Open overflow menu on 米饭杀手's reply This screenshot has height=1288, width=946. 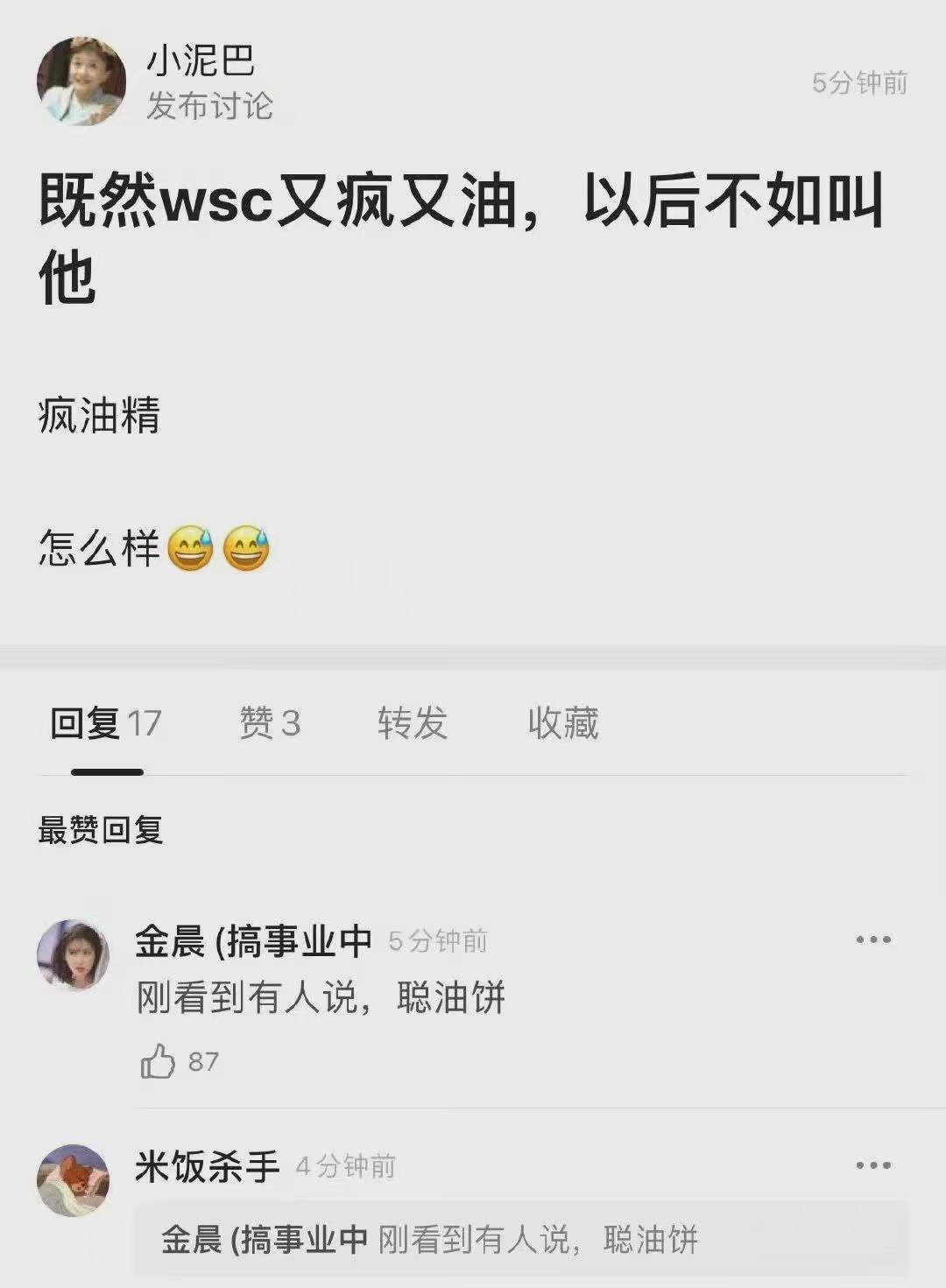(872, 1165)
